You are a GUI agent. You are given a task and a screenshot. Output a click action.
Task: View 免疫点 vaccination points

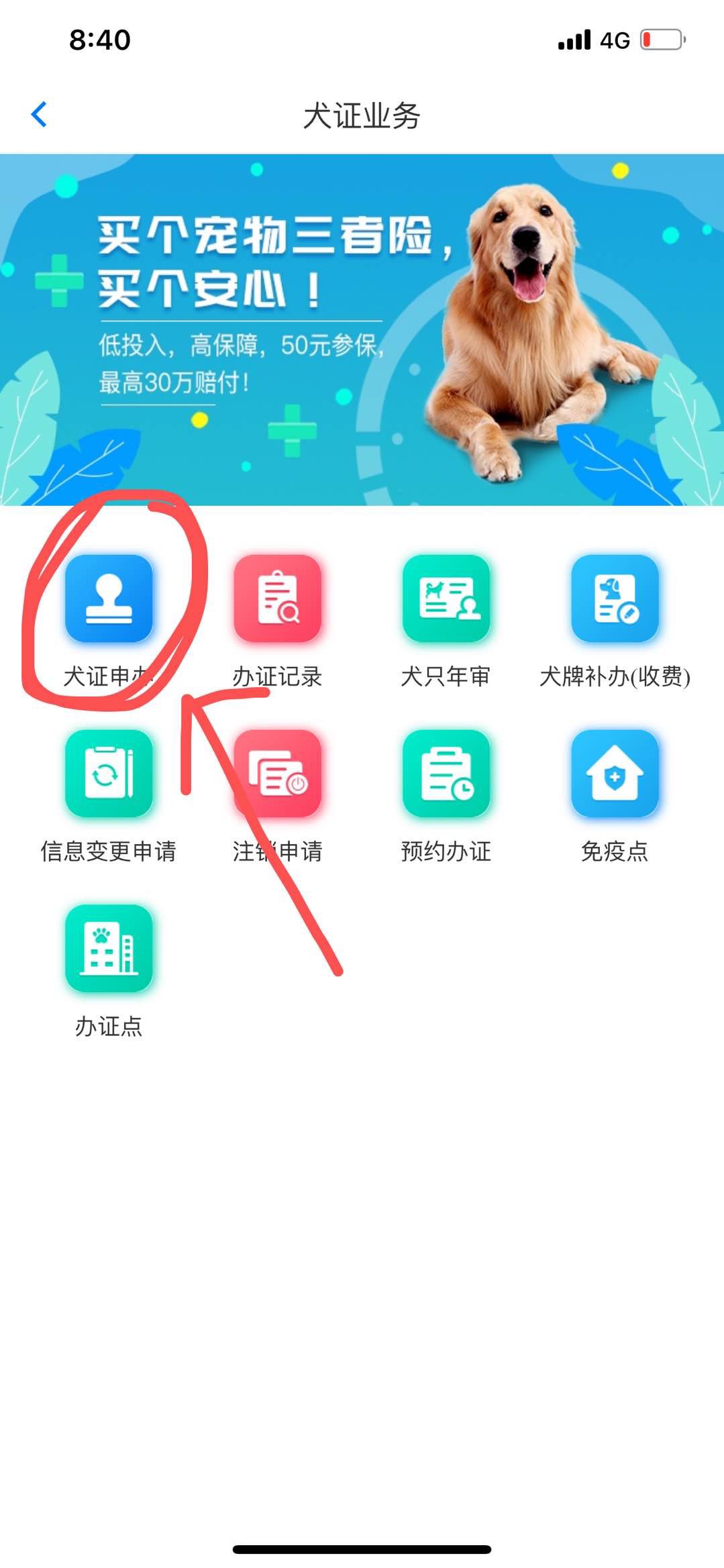click(615, 774)
